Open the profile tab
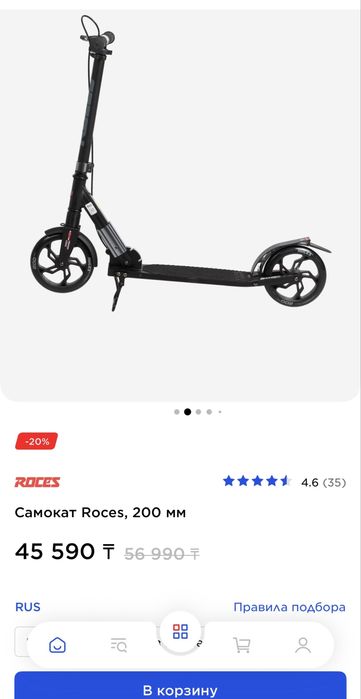The height and width of the screenshot is (699, 361). pyautogui.click(x=303, y=645)
